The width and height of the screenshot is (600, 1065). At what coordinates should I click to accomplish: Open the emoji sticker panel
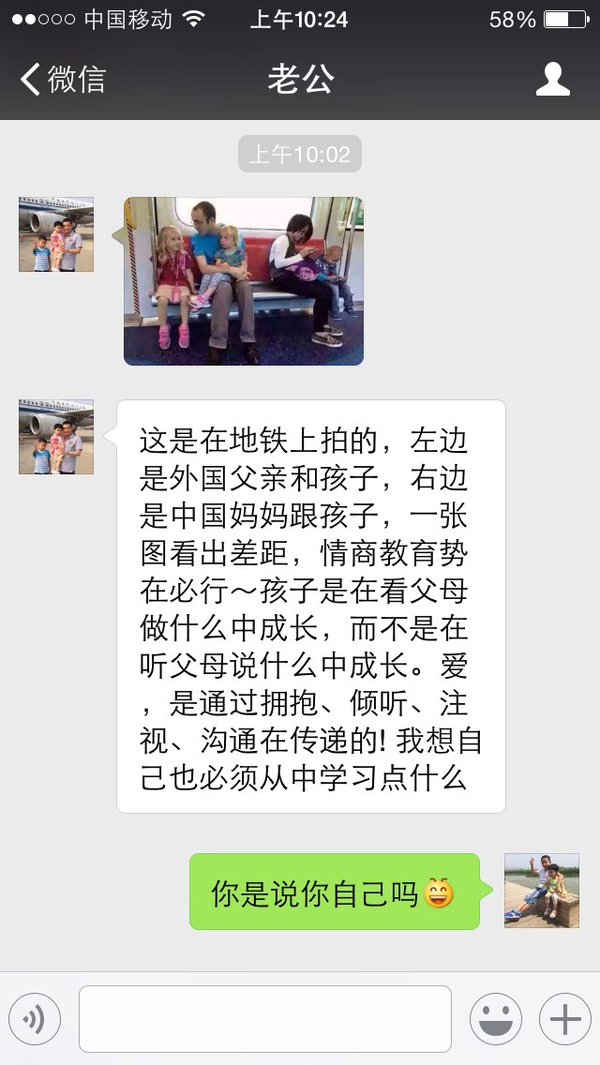coord(496,1019)
